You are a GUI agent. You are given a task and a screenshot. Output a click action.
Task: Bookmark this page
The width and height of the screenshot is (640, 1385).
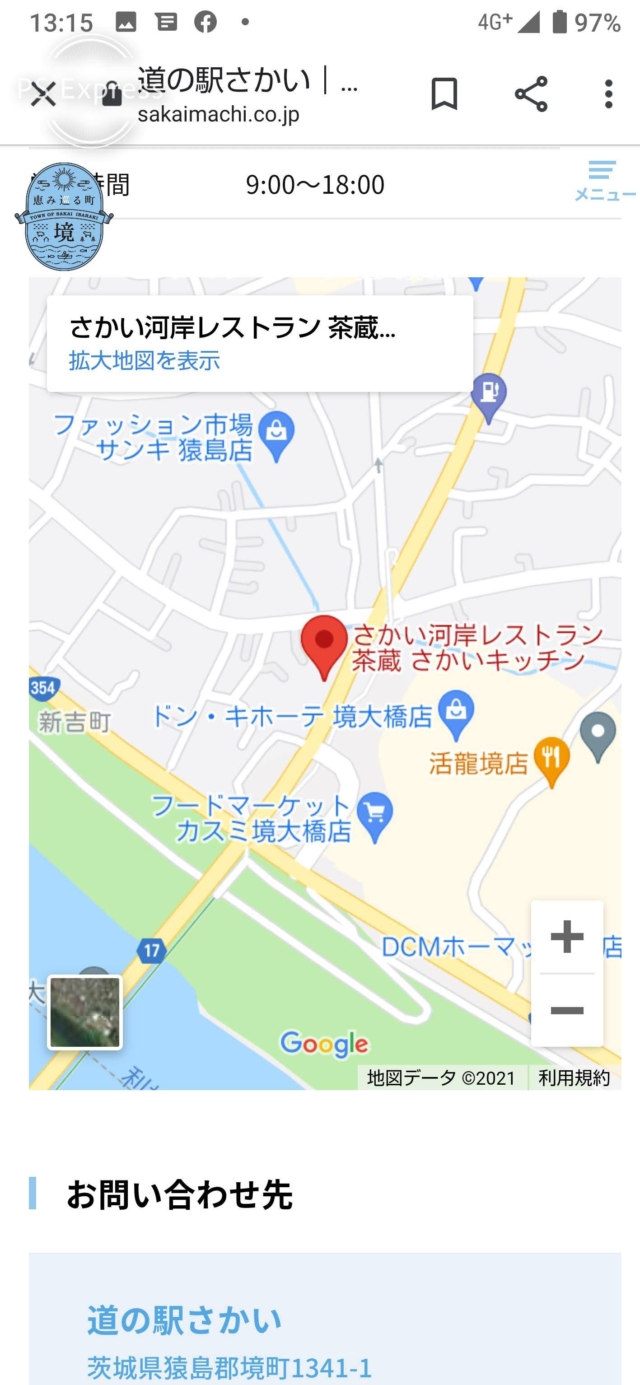coord(444,94)
